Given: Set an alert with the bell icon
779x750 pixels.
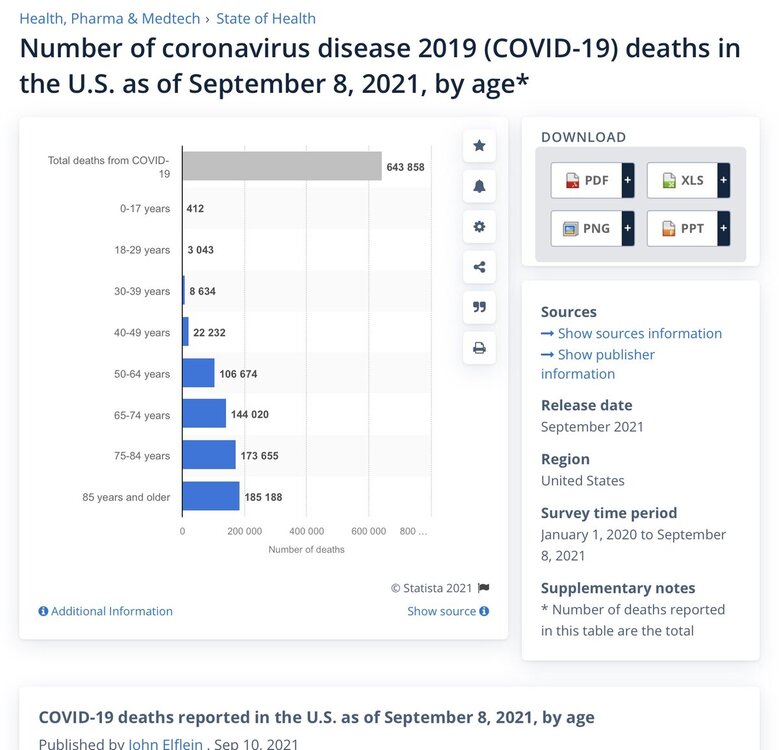Looking at the screenshot, I should pos(479,186).
